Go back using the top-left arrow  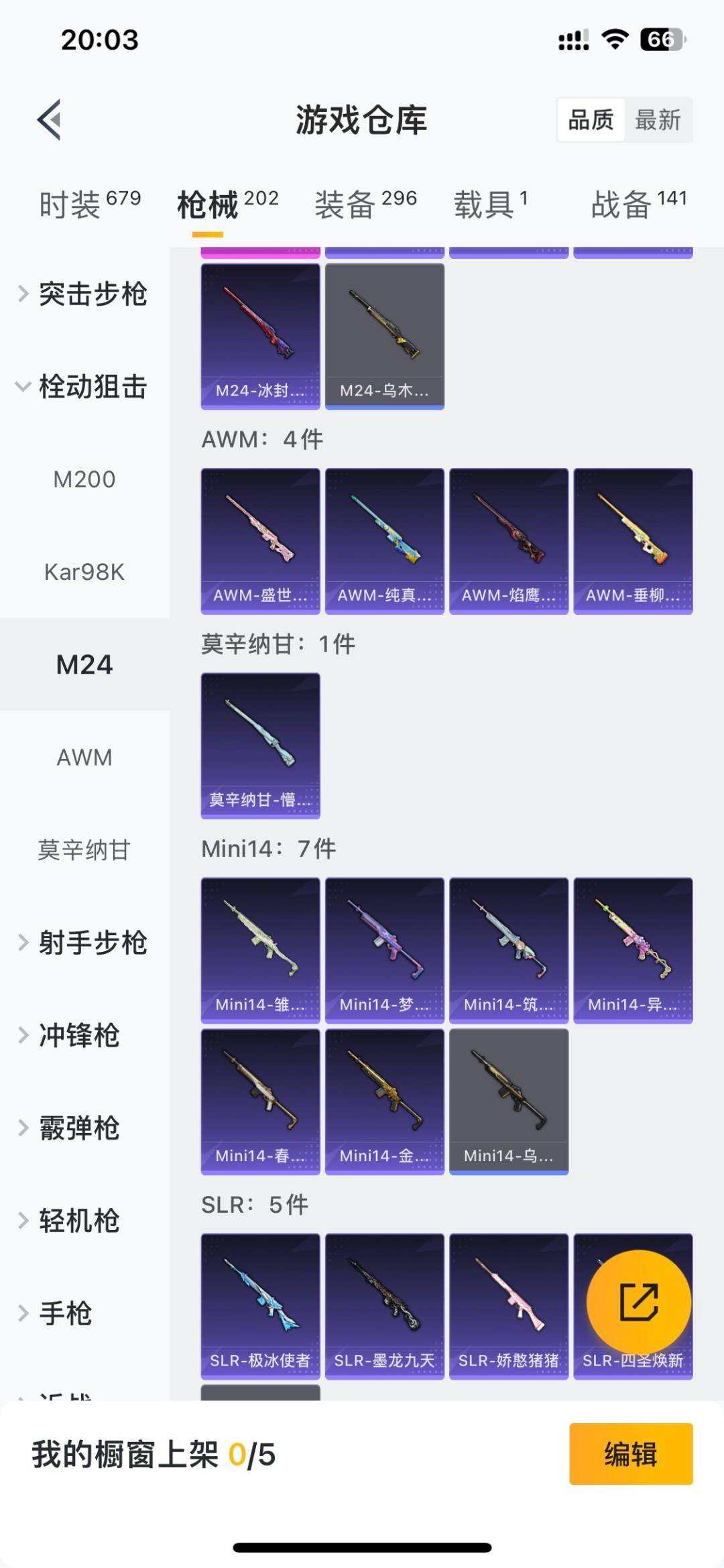[x=50, y=120]
